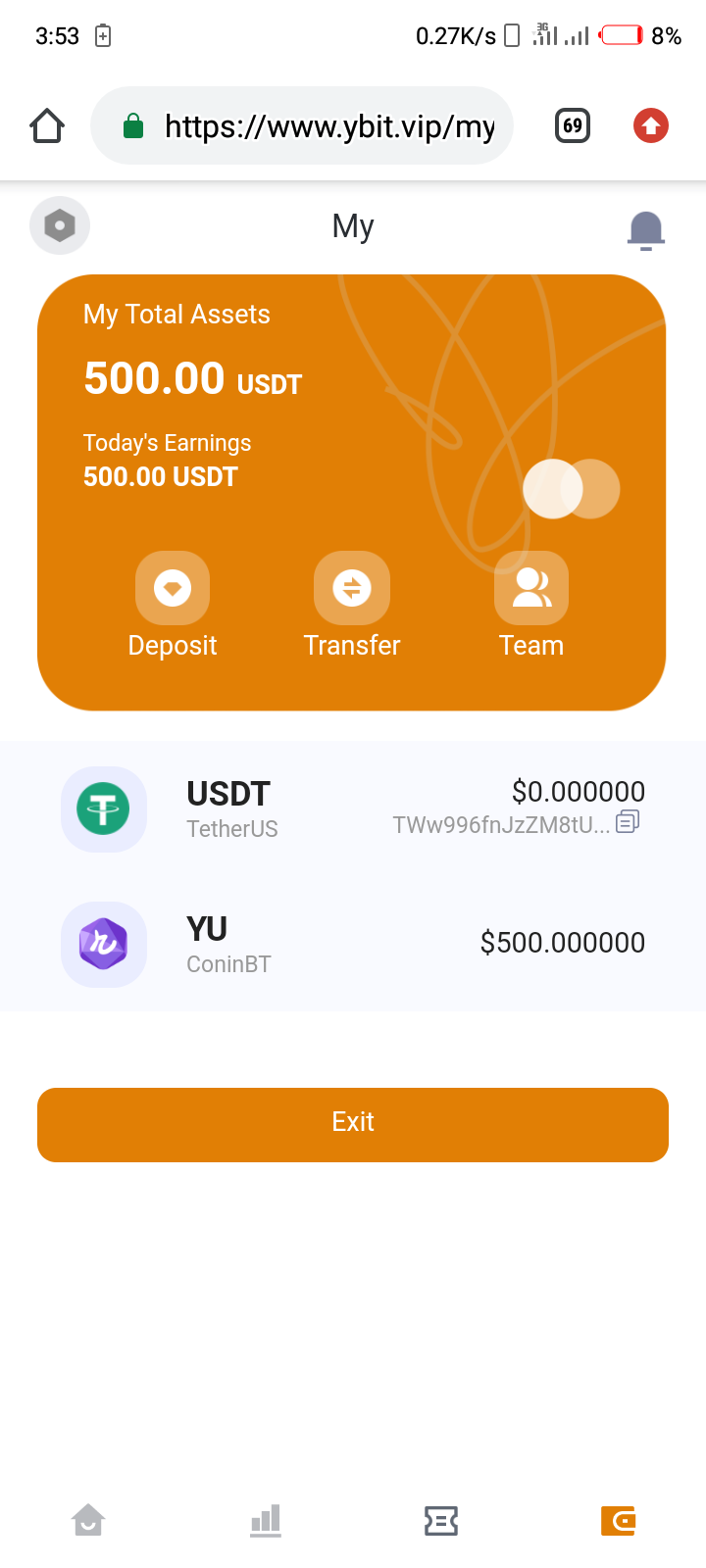Click the USDT TetherUS coin logo
Screen dimensions: 706x1568
(x=104, y=808)
